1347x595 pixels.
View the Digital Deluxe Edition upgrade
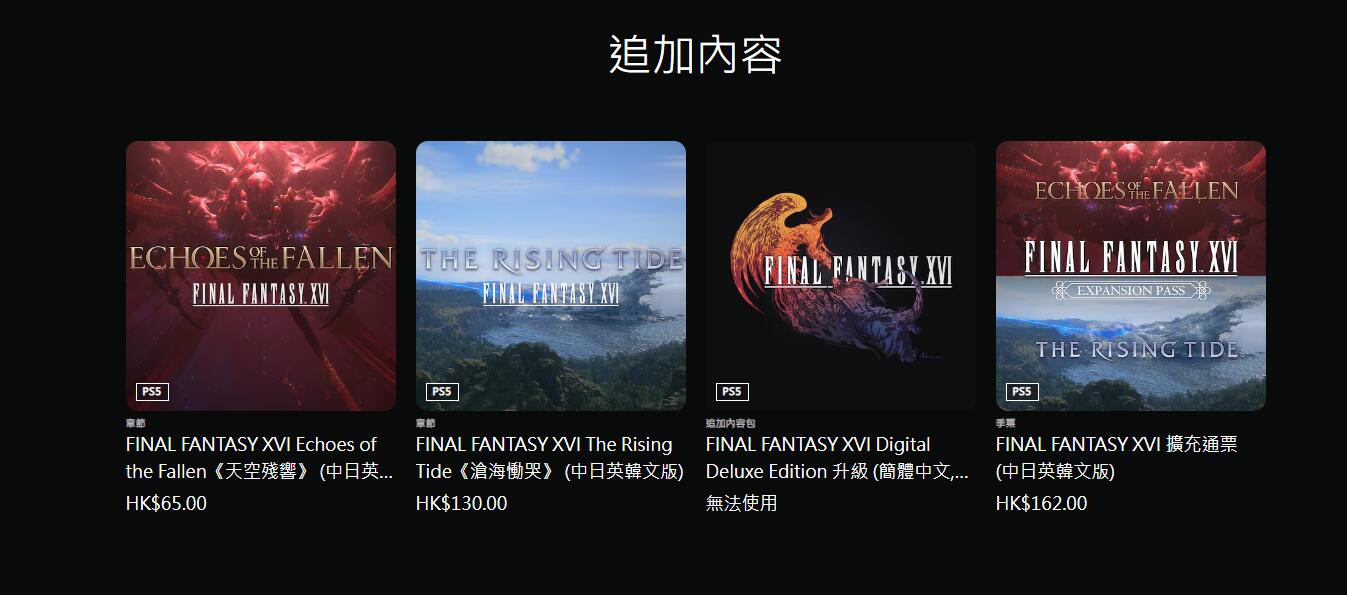(x=840, y=275)
